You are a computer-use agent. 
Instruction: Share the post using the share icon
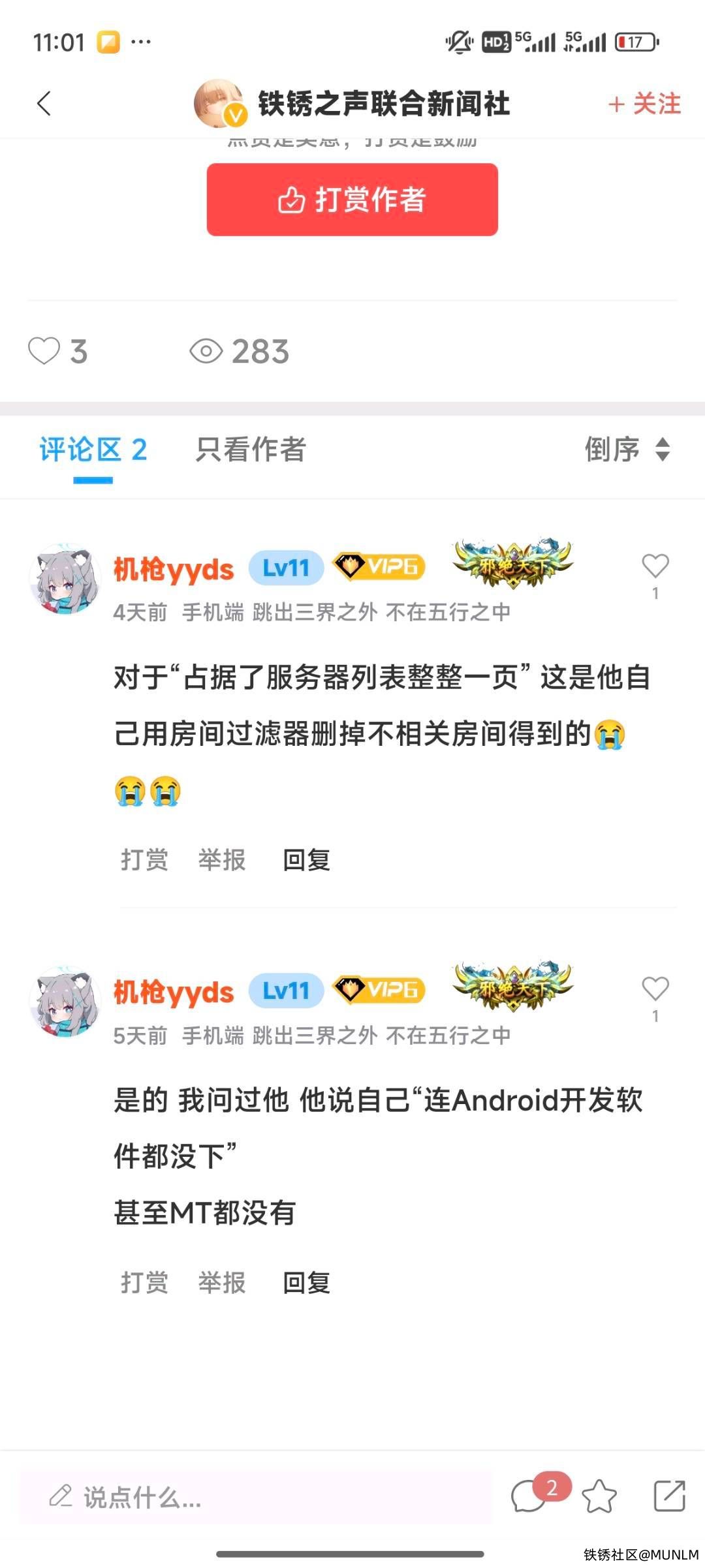tap(669, 1496)
